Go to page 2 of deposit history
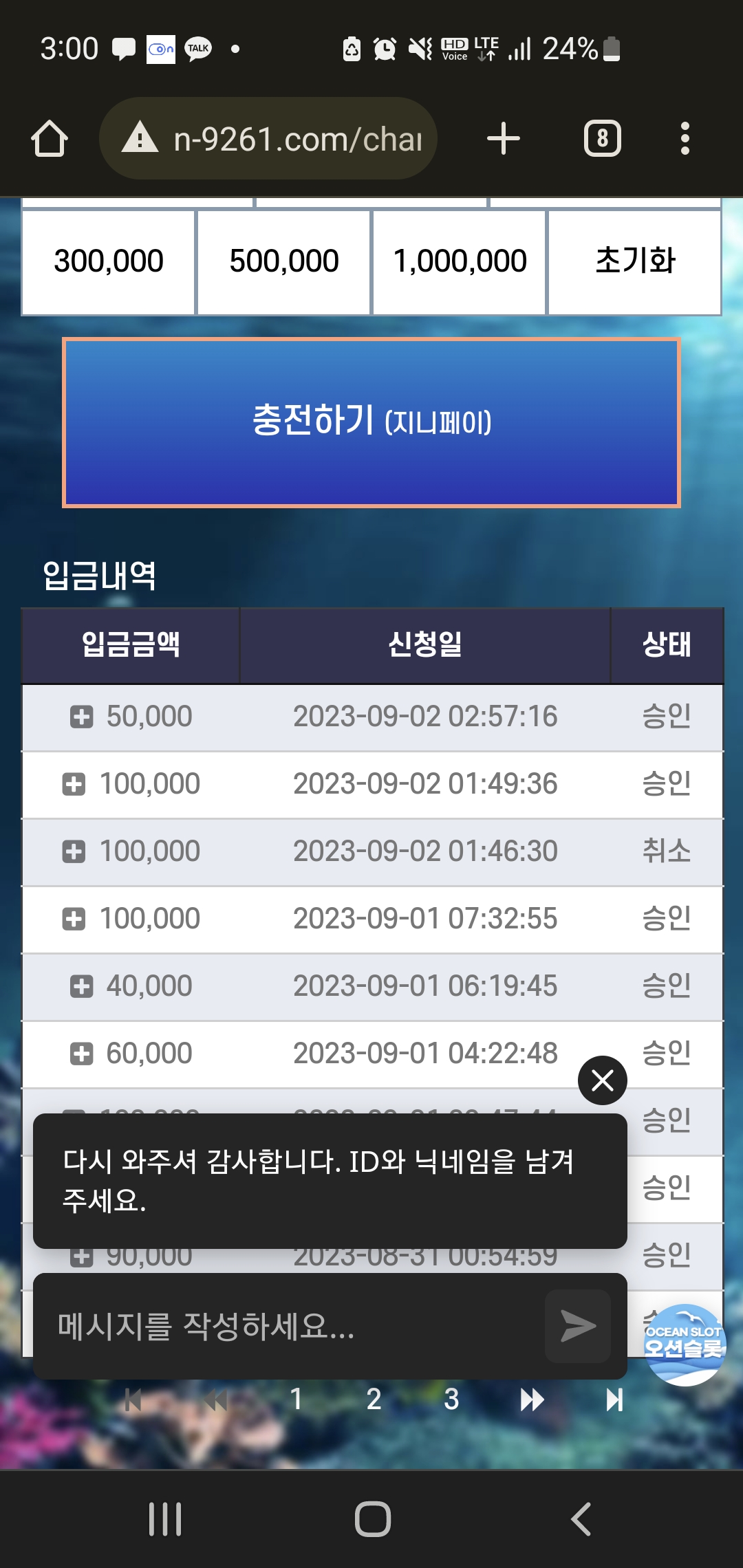 coord(374,1400)
